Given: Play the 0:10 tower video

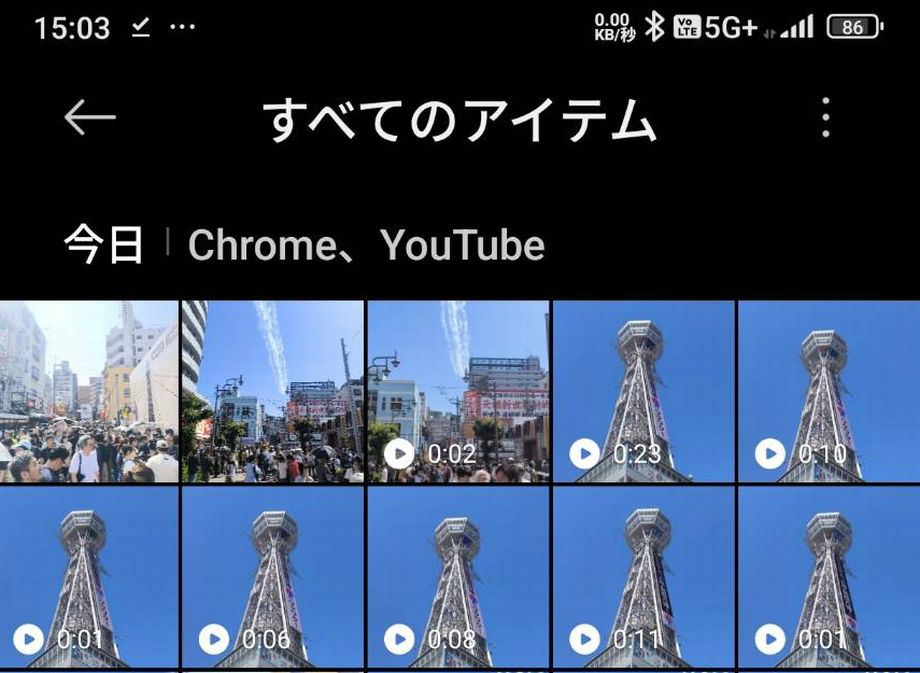Looking at the screenshot, I should tap(829, 392).
